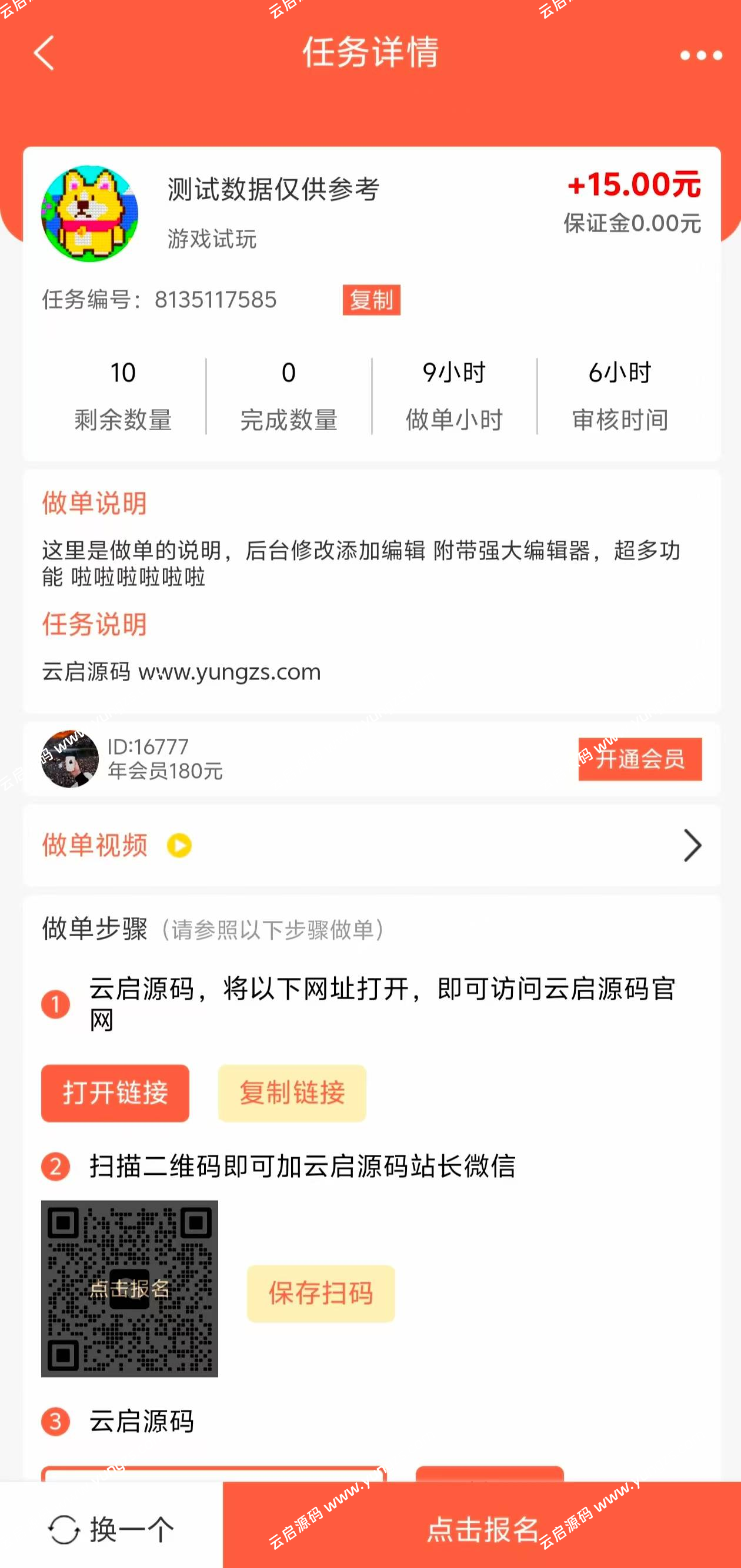
Task: Click 复制链接 to copy the URL
Action: (x=292, y=1093)
